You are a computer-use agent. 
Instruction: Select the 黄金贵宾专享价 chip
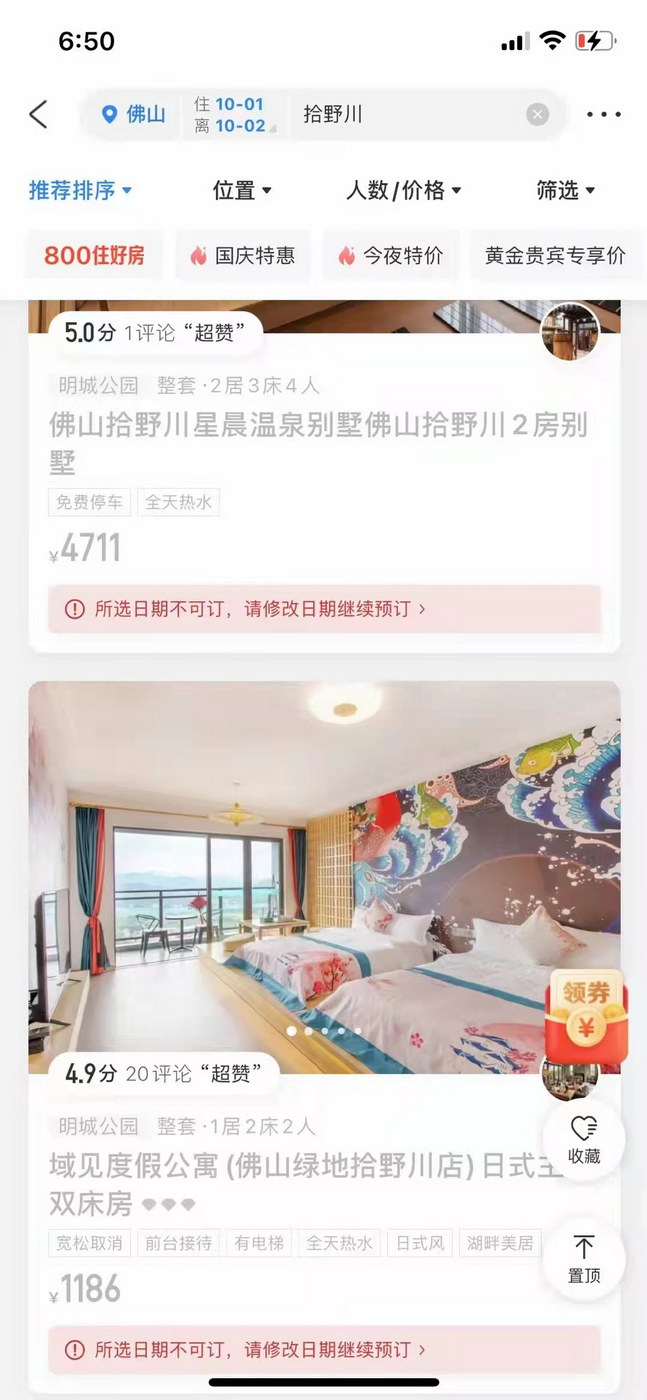[554, 255]
